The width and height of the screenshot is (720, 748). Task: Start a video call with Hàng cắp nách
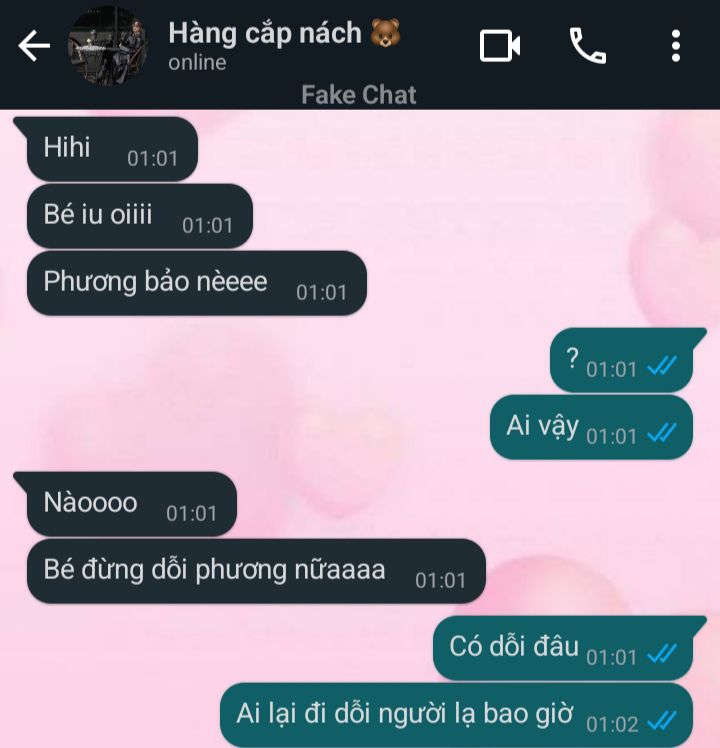coord(500,46)
